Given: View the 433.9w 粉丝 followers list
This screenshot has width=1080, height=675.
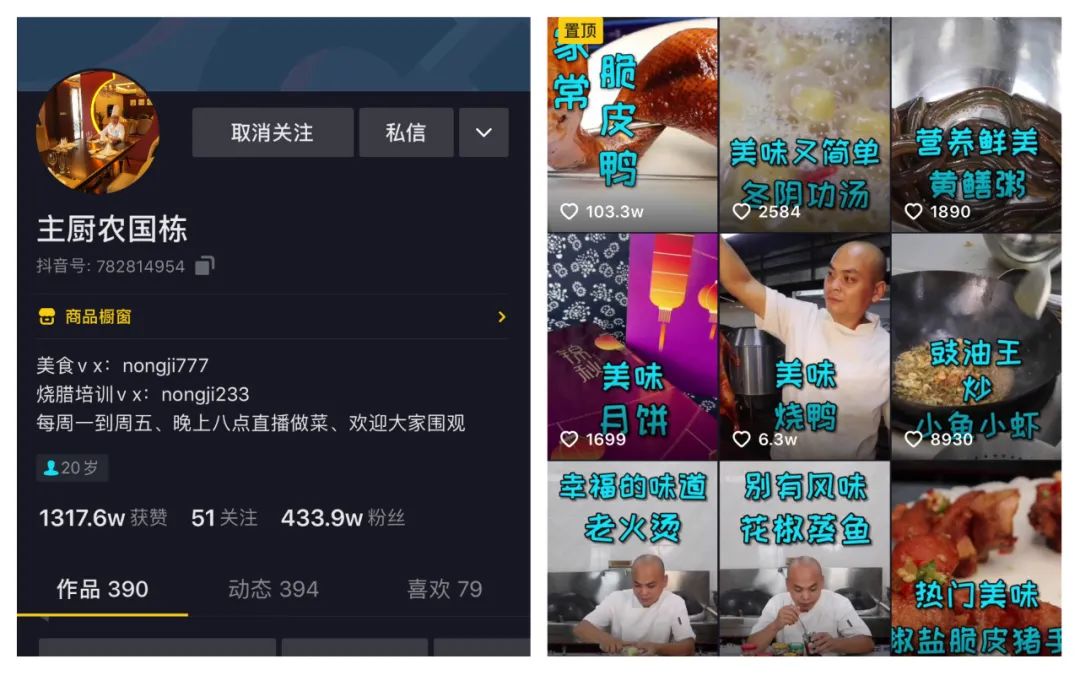Looking at the screenshot, I should pos(343,518).
